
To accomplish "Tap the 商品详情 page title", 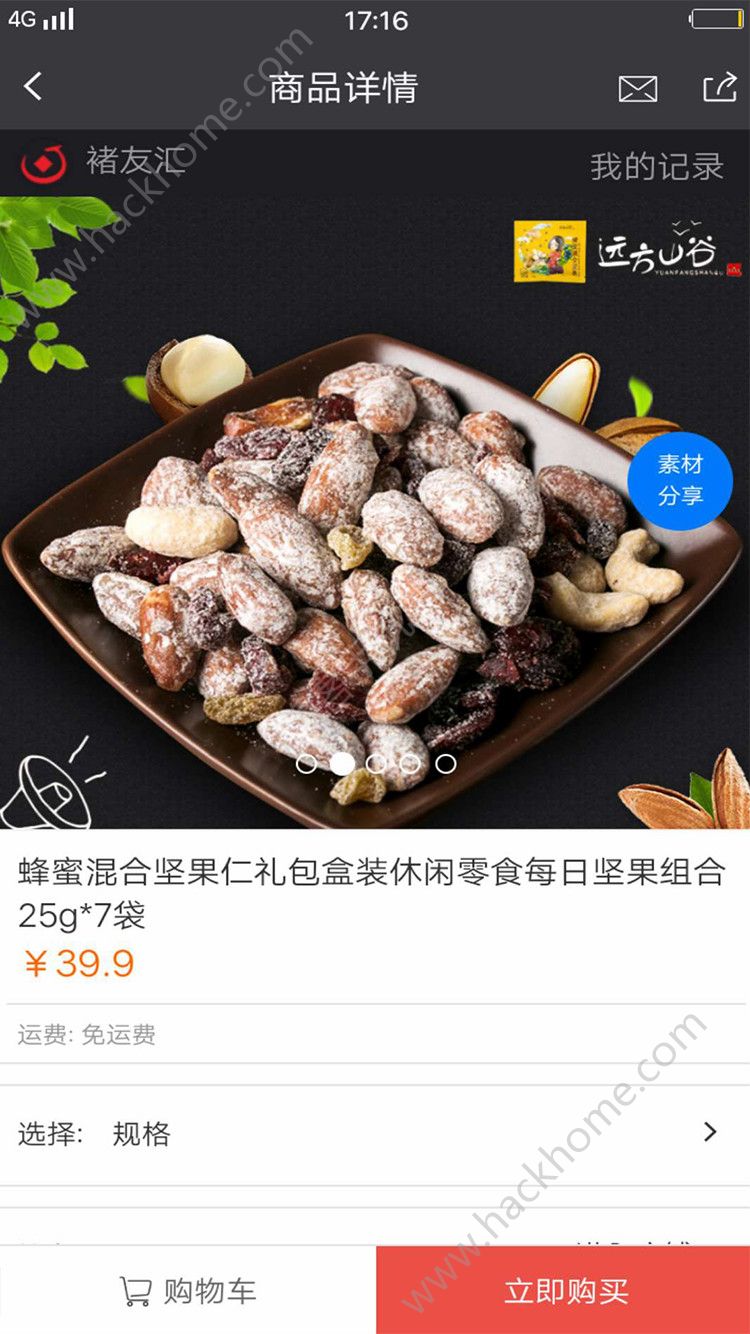I will [x=343, y=87].
